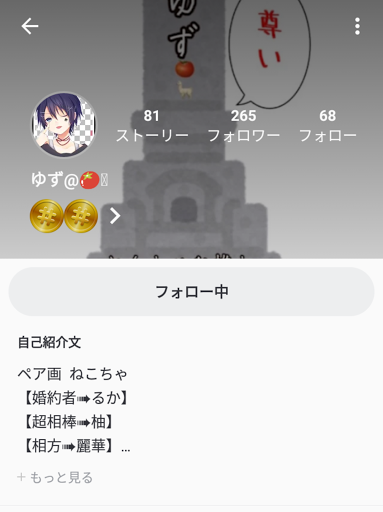
Task: Open the 81 ストーリー list
Action: [x=152, y=126]
